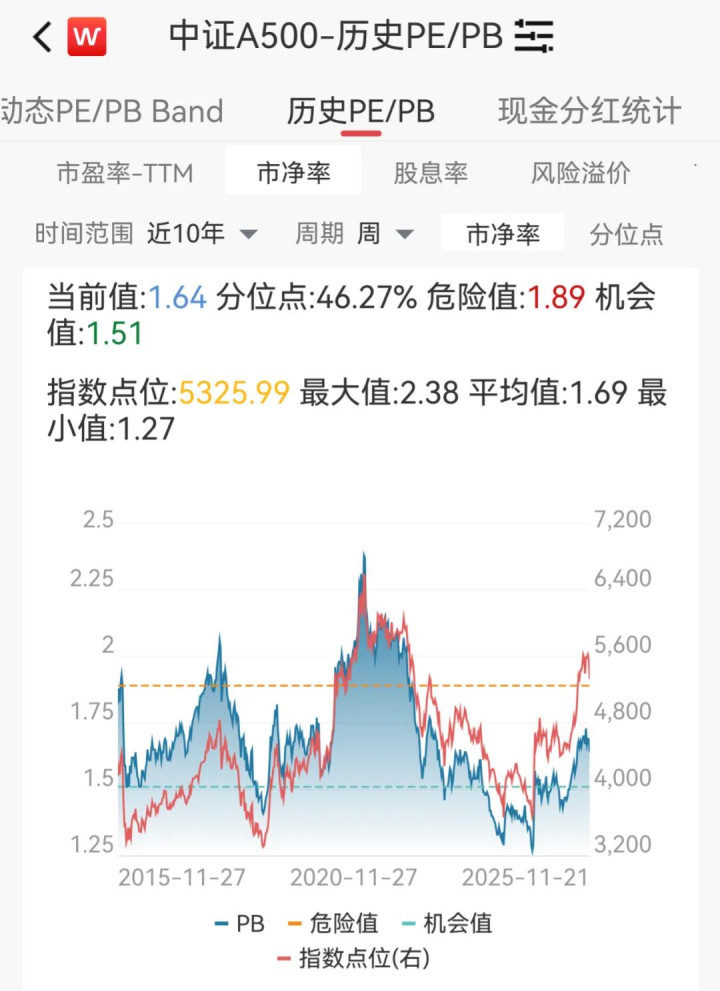Open the 现金分红统计 tab
This screenshot has width=720, height=991.
pyautogui.click(x=590, y=111)
